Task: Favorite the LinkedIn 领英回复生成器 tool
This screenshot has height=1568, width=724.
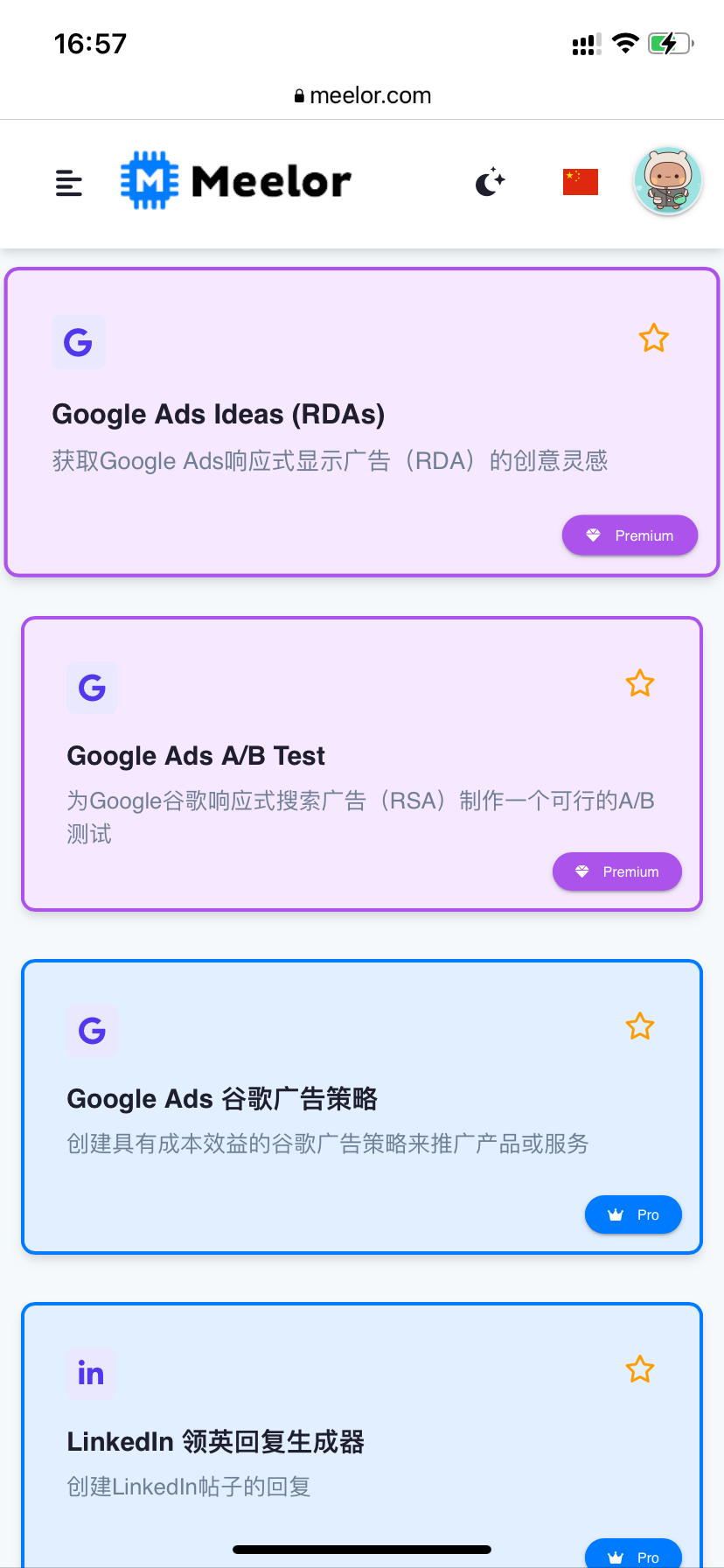Action: tap(640, 1369)
